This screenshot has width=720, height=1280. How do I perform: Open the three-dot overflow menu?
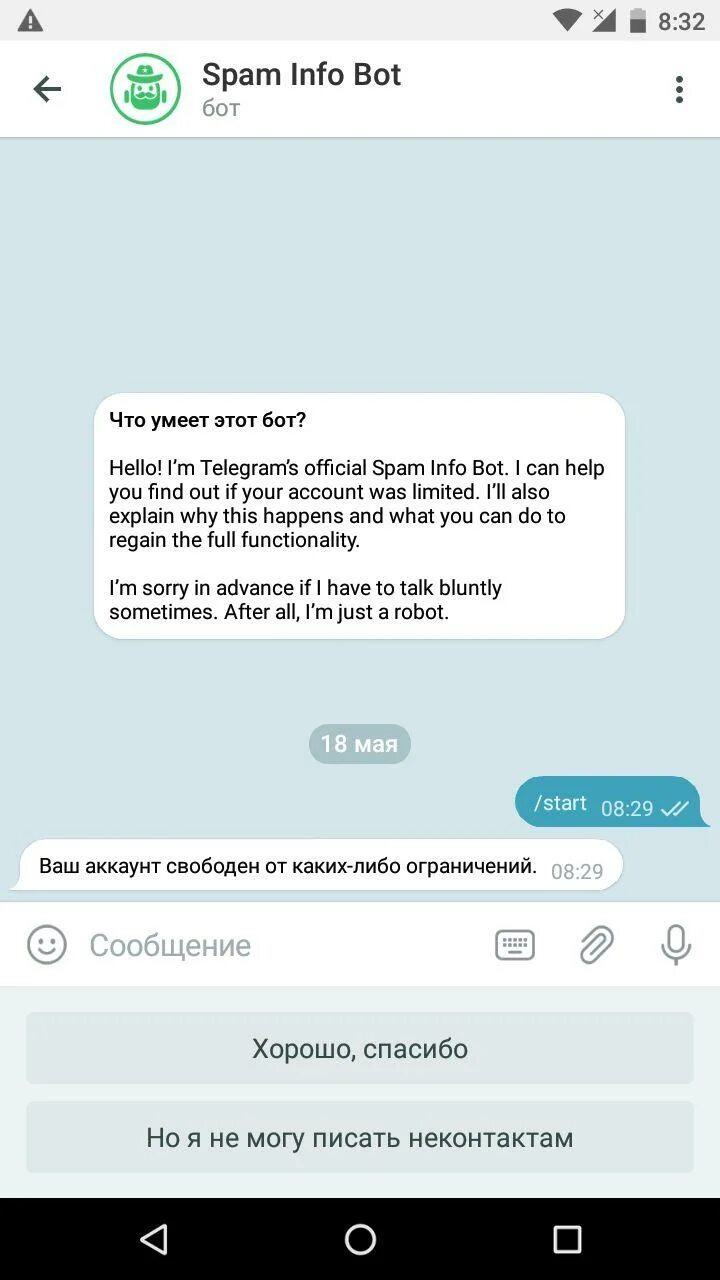[679, 89]
